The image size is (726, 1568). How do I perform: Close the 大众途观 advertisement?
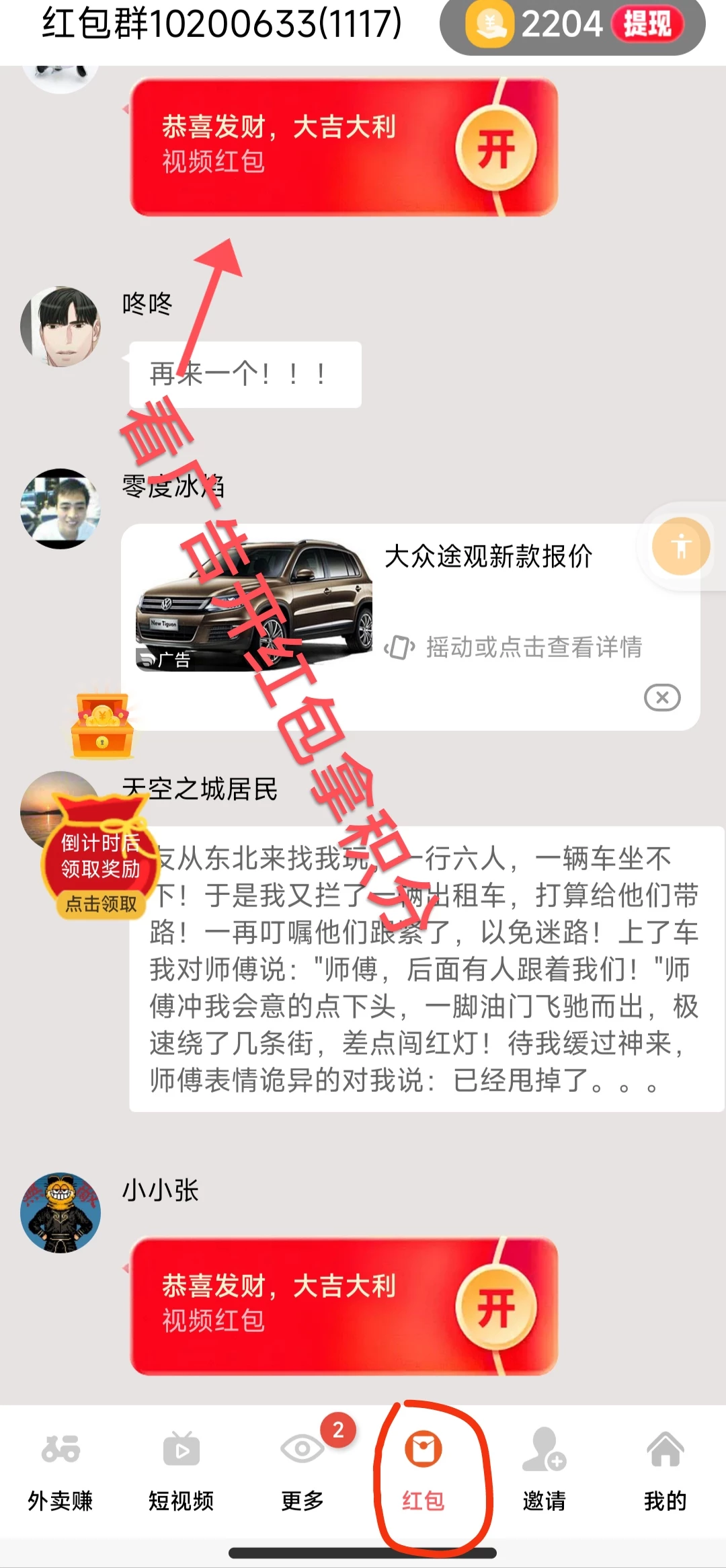(x=661, y=697)
